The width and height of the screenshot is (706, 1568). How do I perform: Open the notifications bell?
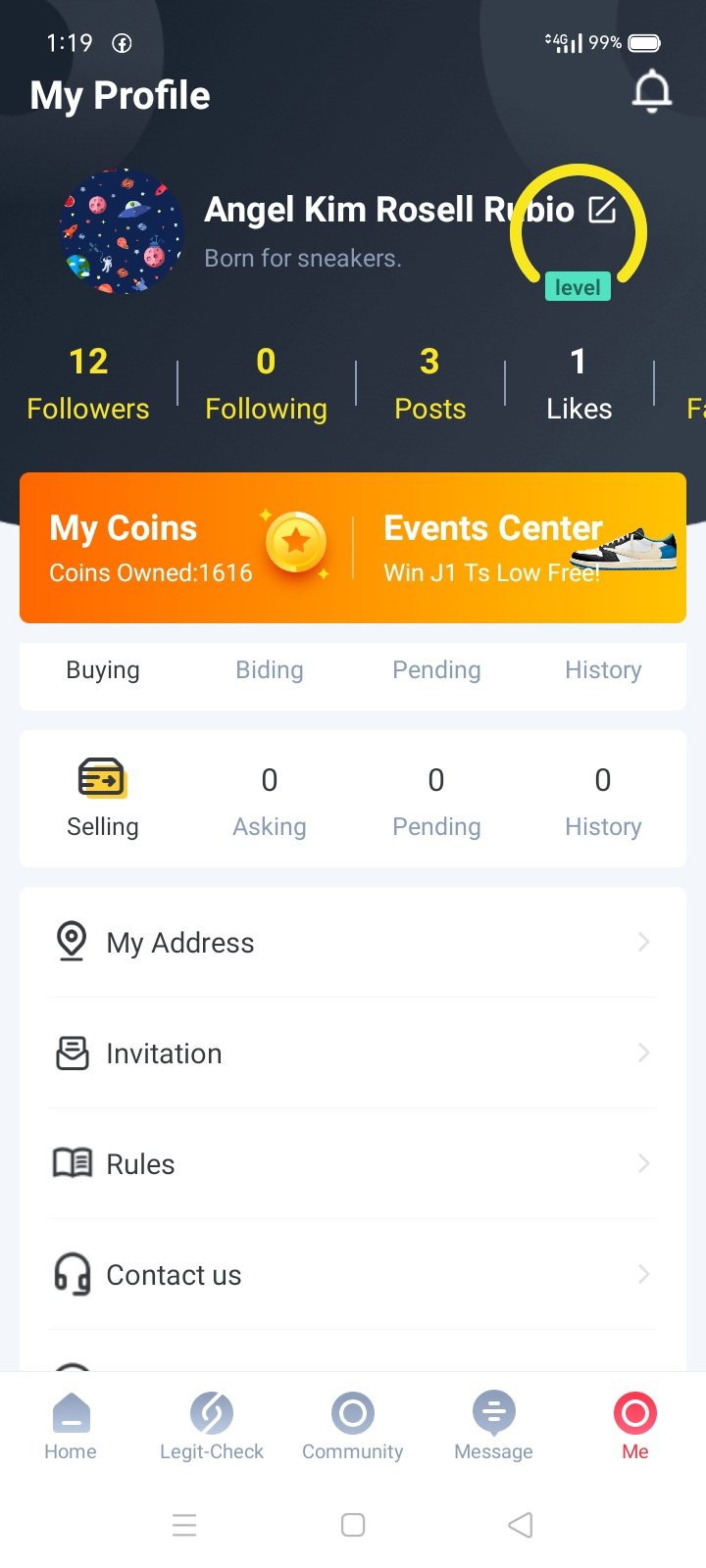[651, 92]
